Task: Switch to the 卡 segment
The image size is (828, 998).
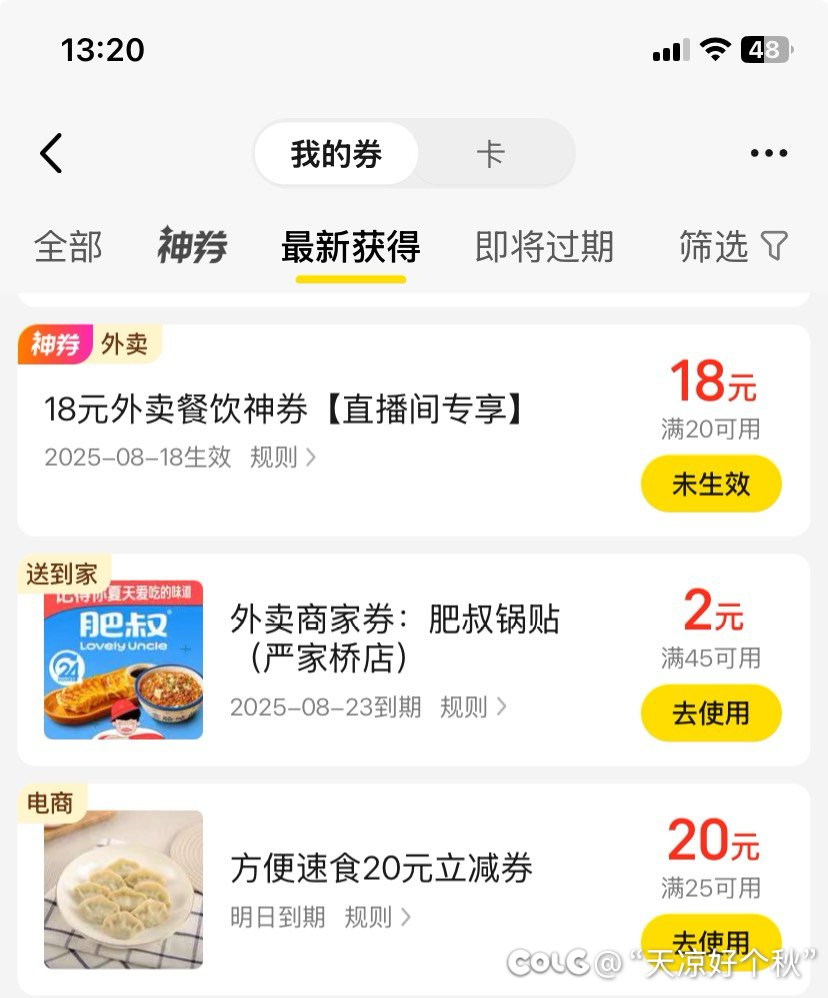Action: pos(490,154)
